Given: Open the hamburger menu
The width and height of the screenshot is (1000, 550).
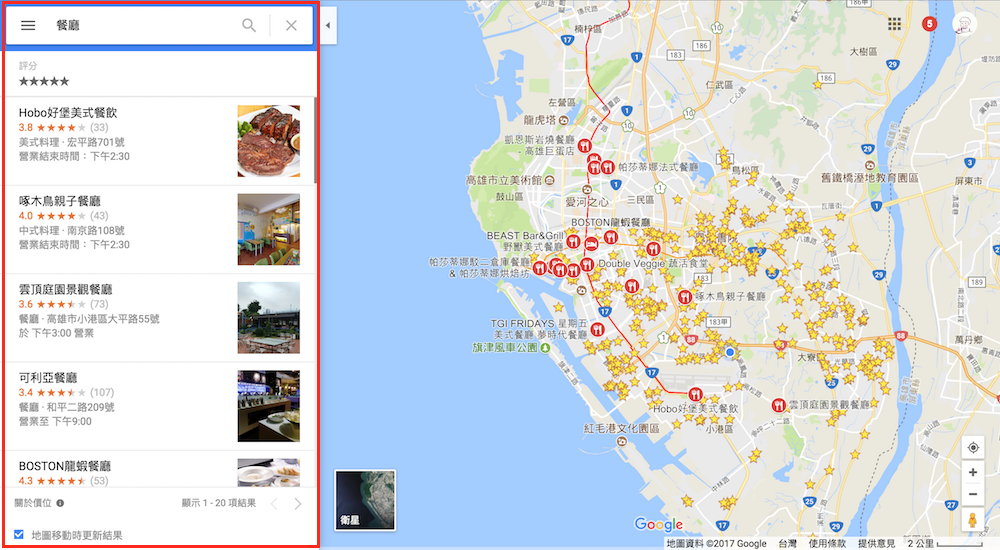Looking at the screenshot, I should 28,25.
